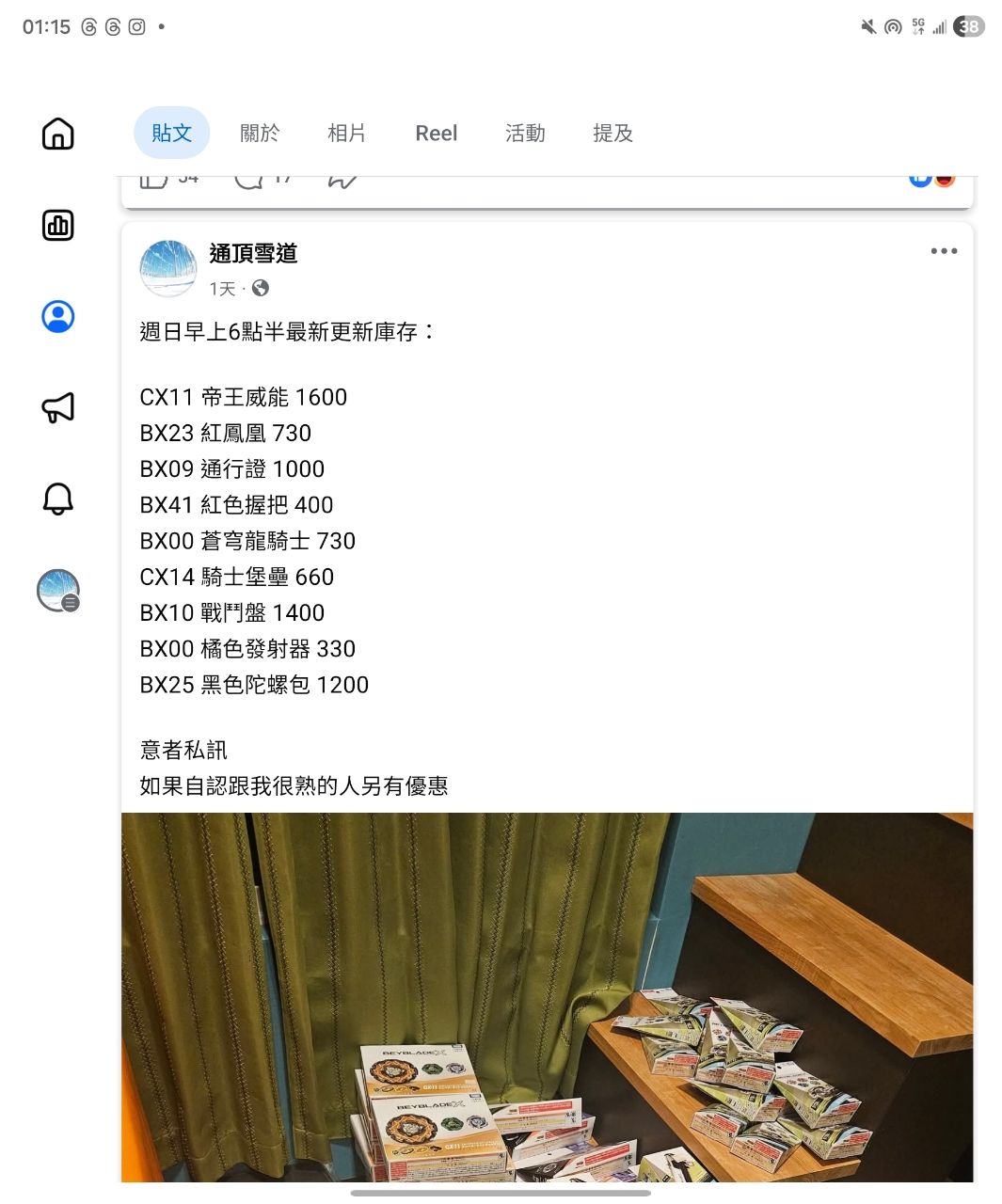Open 通頂雪道 page name link
Image resolution: width=1002 pixels, height=1204 pixels.
253,253
